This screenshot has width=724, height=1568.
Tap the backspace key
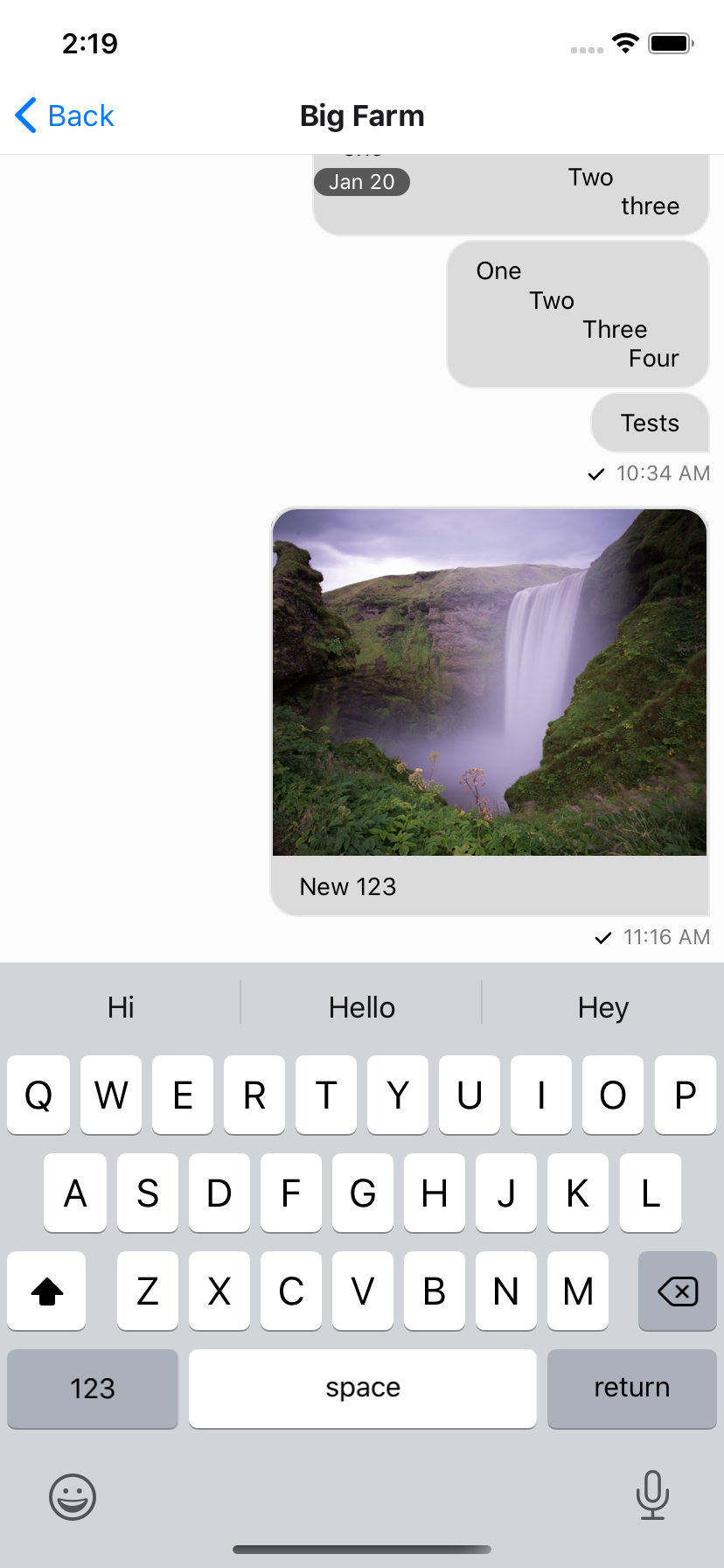coord(677,1291)
